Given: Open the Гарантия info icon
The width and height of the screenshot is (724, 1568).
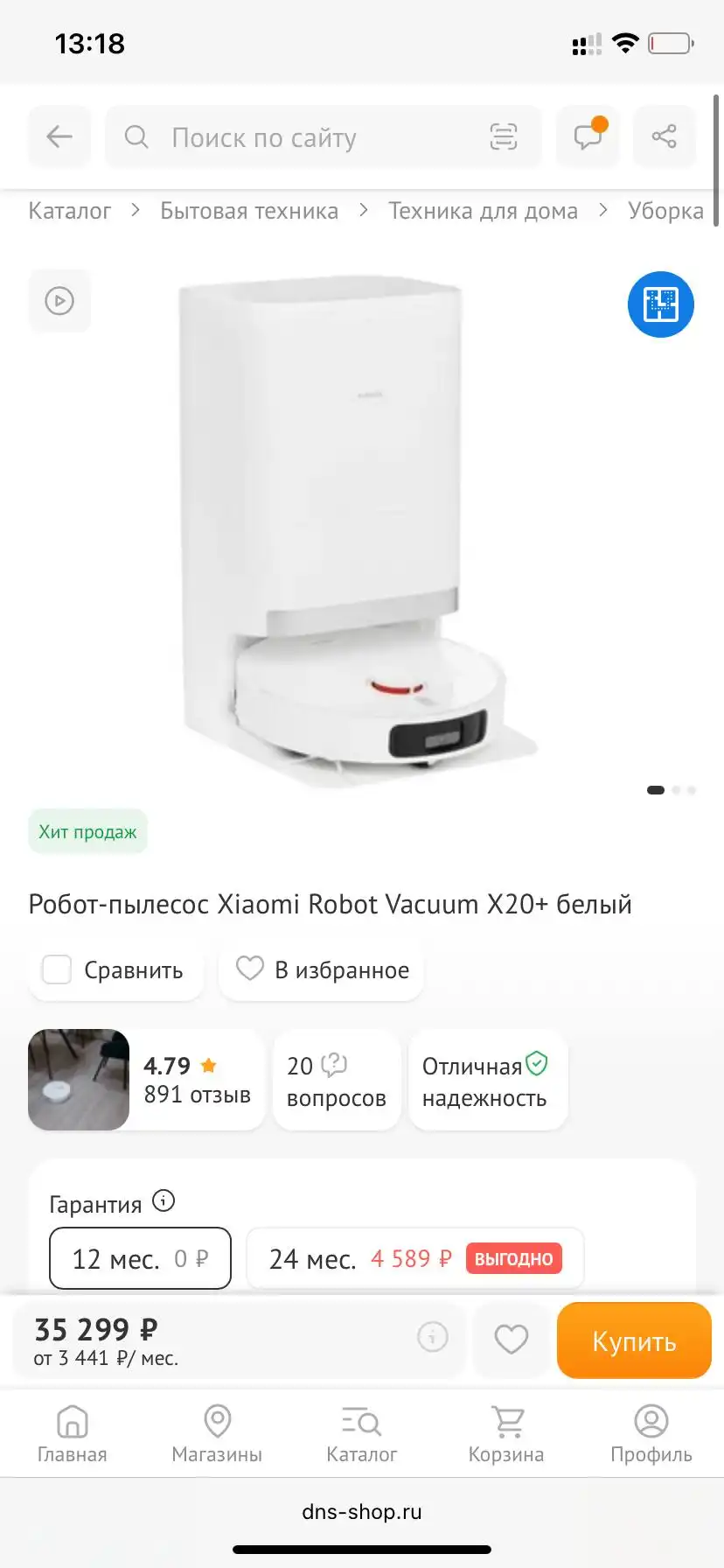Looking at the screenshot, I should pyautogui.click(x=164, y=1201).
